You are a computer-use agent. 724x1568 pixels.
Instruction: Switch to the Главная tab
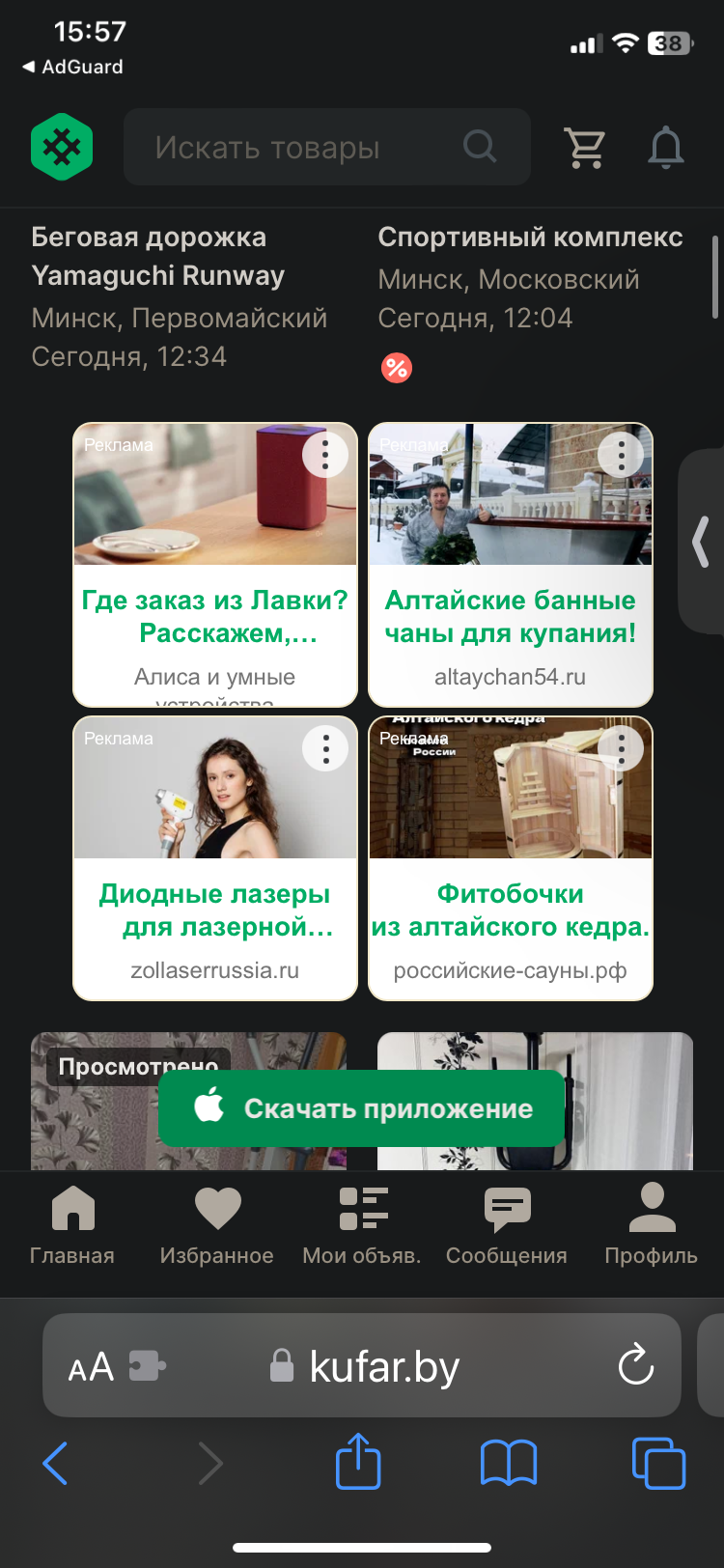[x=72, y=1224]
